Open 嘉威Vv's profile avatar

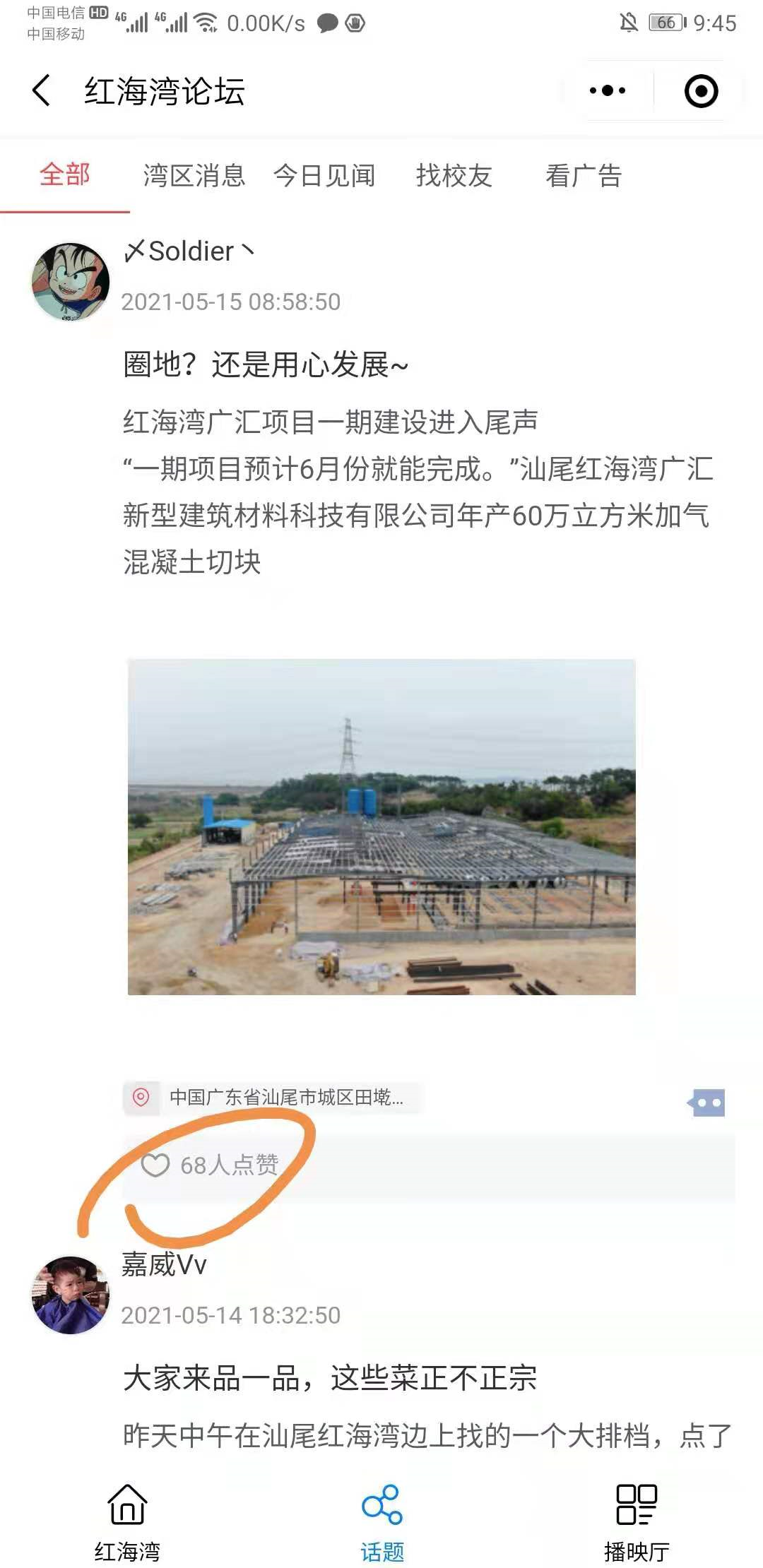pos(71,1295)
